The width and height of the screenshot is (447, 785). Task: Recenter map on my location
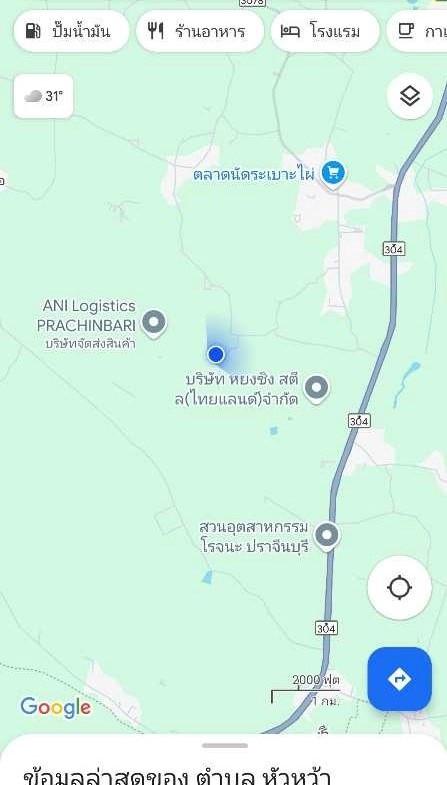(x=399, y=587)
